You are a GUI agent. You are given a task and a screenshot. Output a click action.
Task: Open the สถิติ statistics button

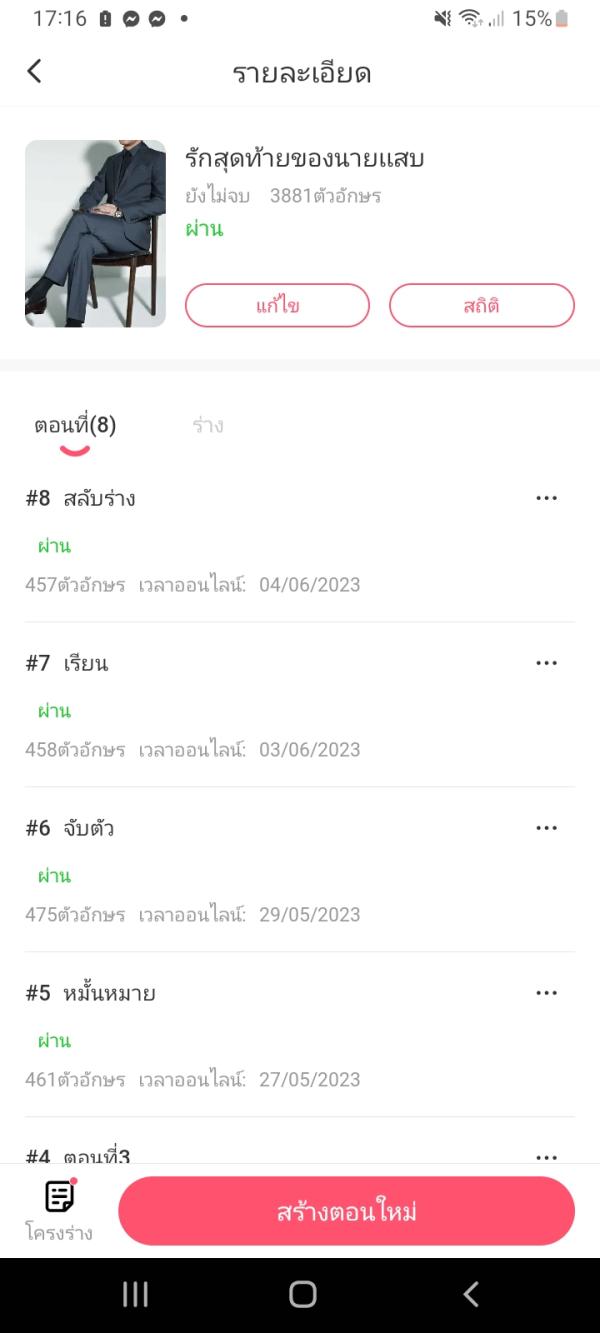click(x=481, y=305)
